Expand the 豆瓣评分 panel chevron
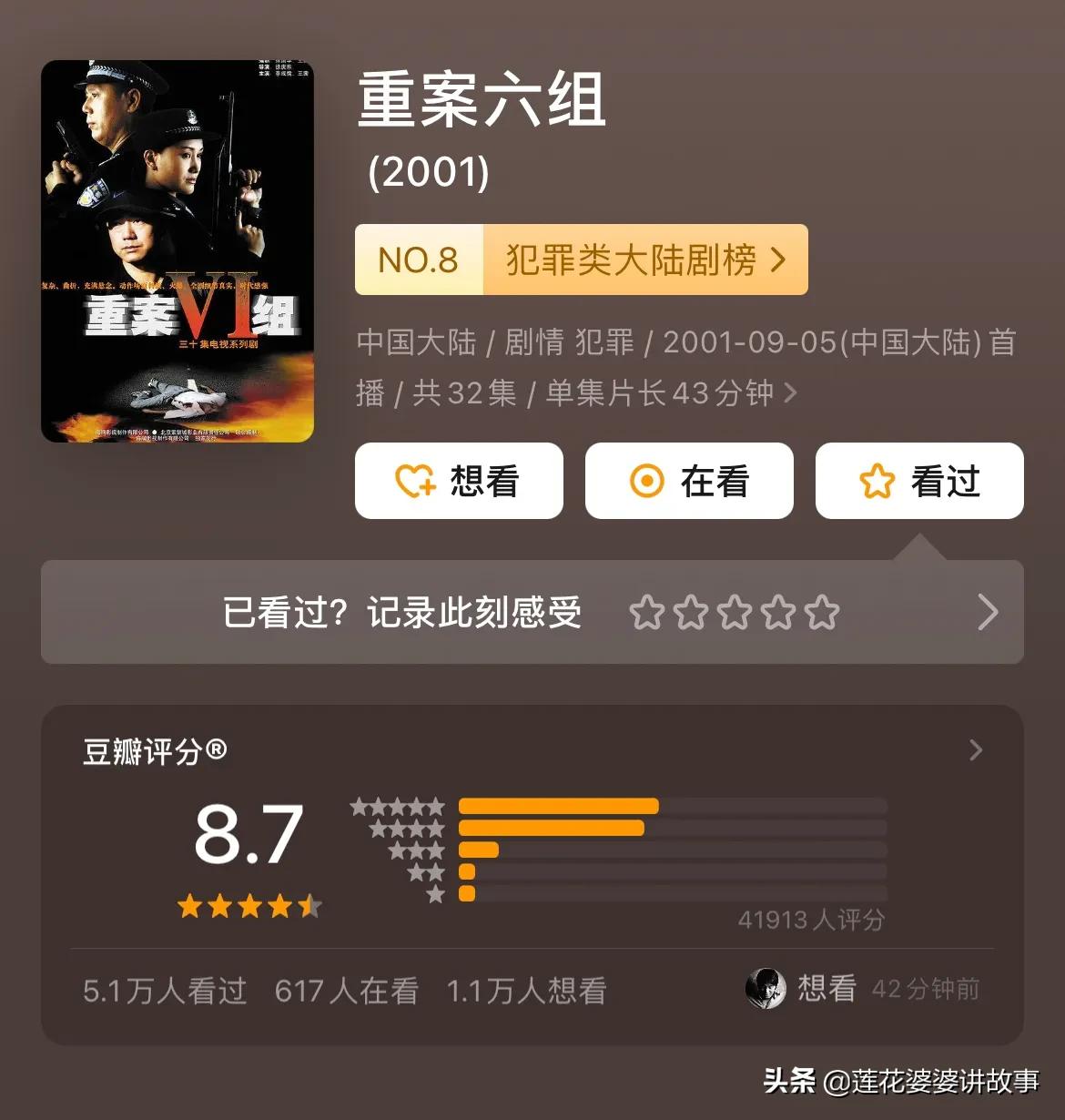Viewport: 1065px width, 1120px height. [976, 750]
